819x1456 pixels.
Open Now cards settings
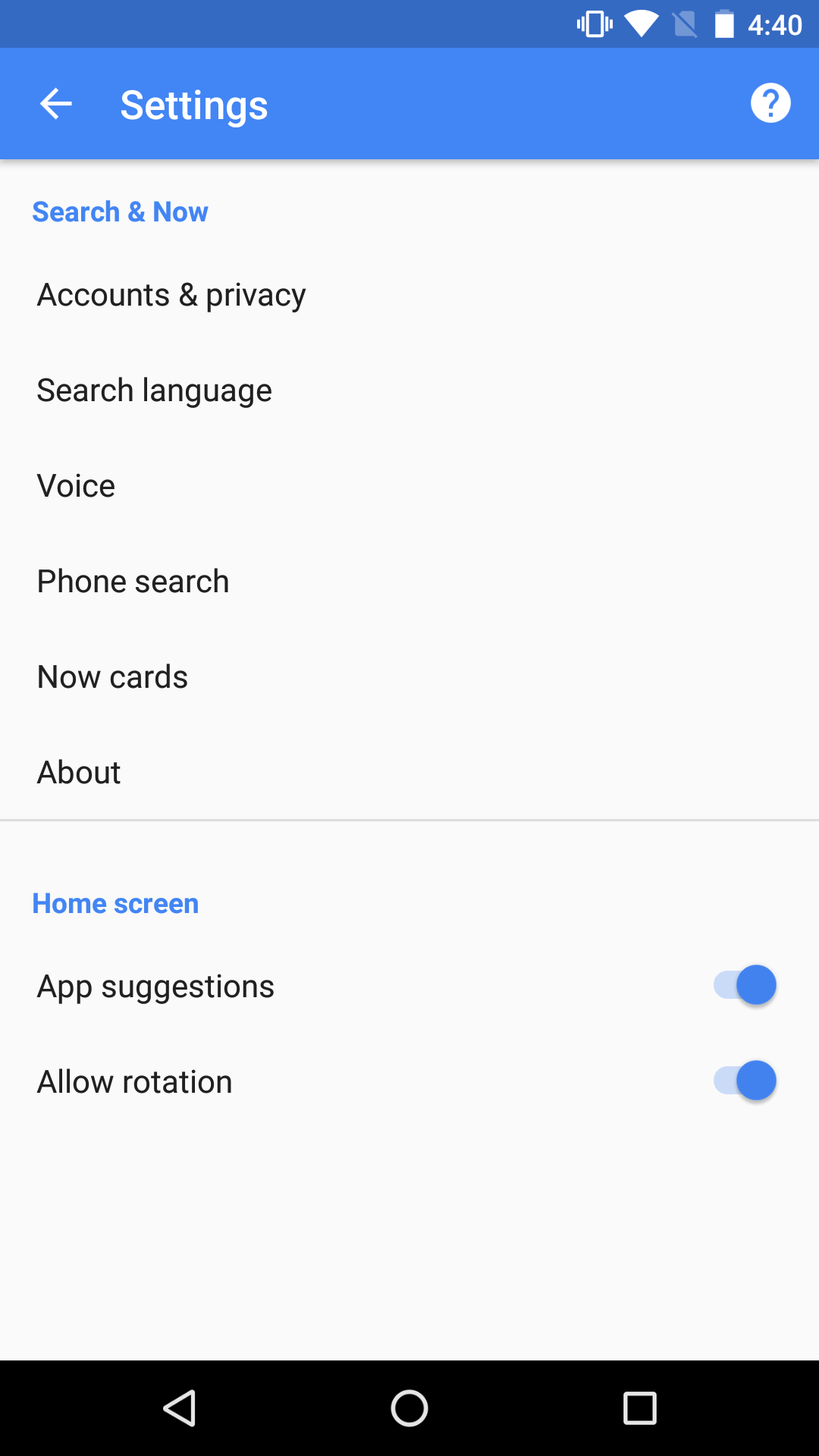pos(409,677)
